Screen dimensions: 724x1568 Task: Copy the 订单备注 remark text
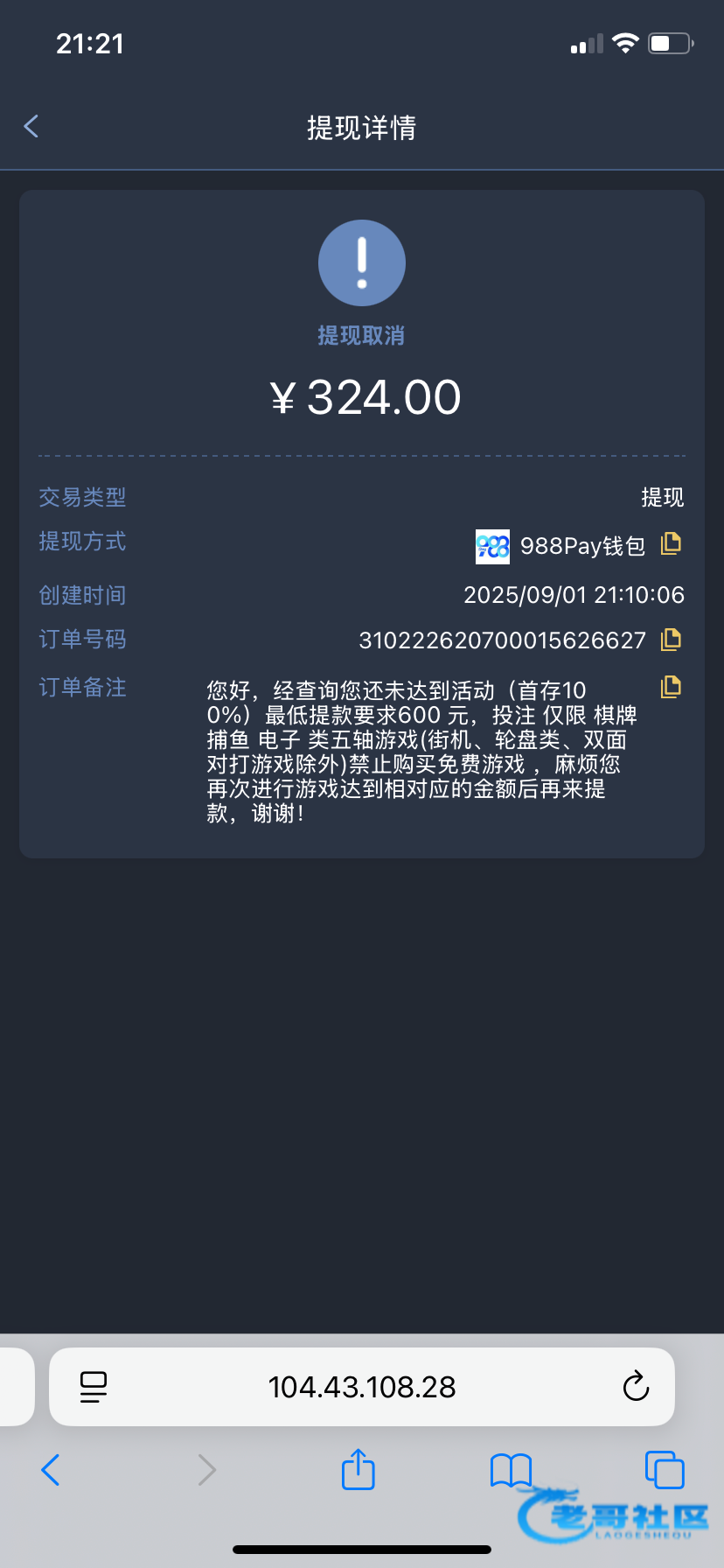(671, 687)
